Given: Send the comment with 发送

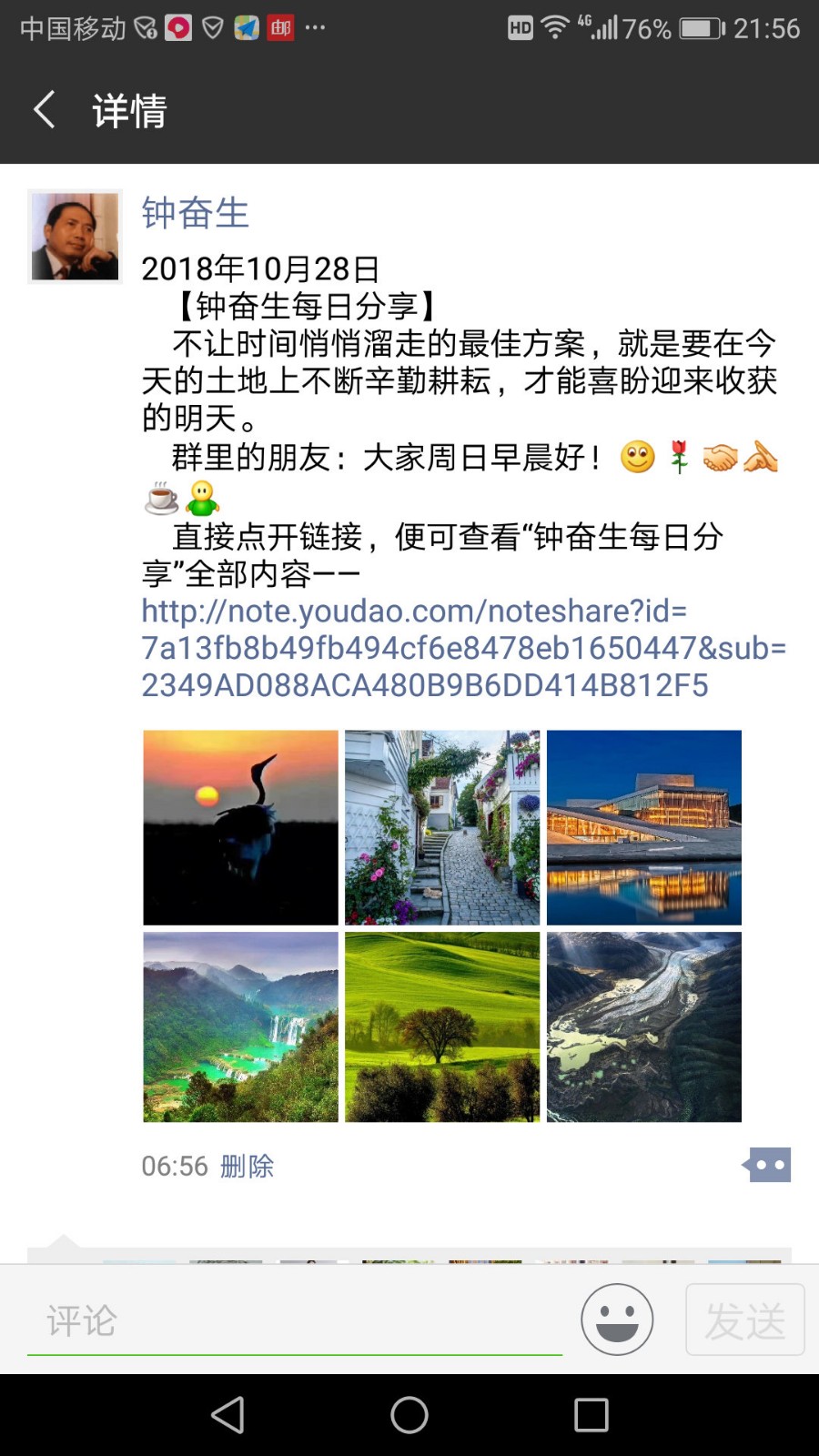Looking at the screenshot, I should [x=745, y=1319].
